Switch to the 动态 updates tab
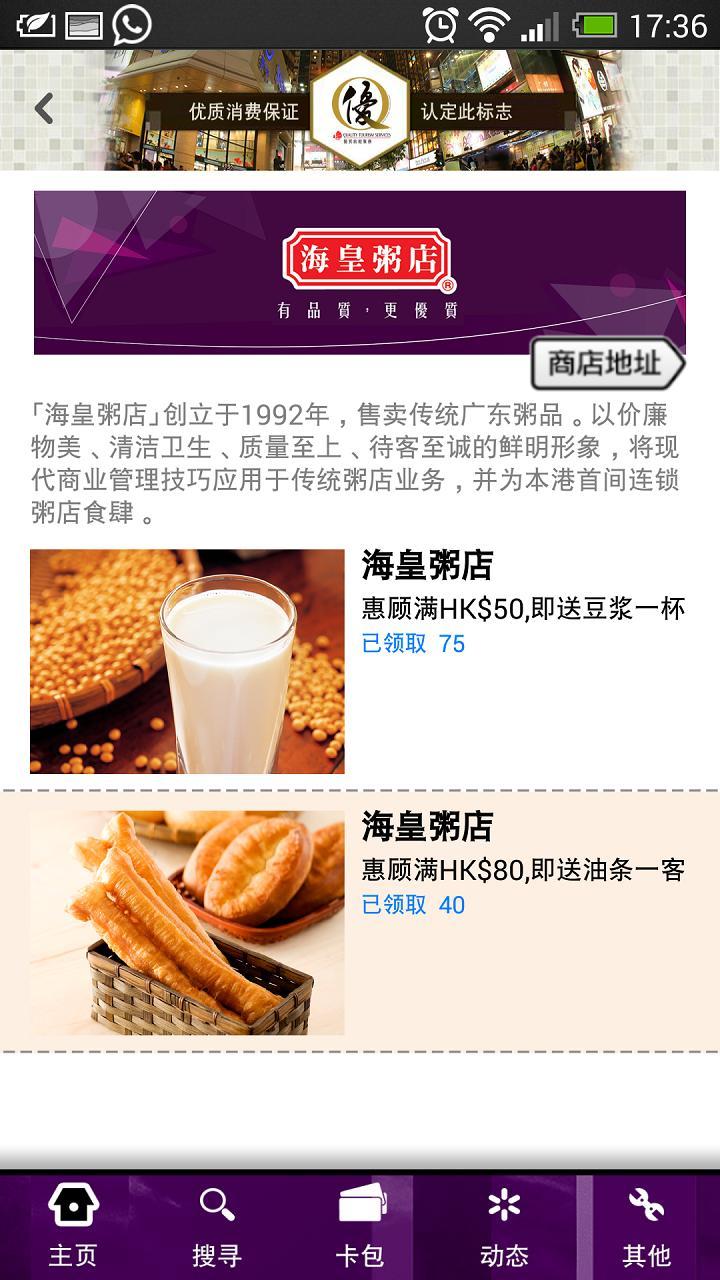The height and width of the screenshot is (1280, 720). click(504, 1227)
